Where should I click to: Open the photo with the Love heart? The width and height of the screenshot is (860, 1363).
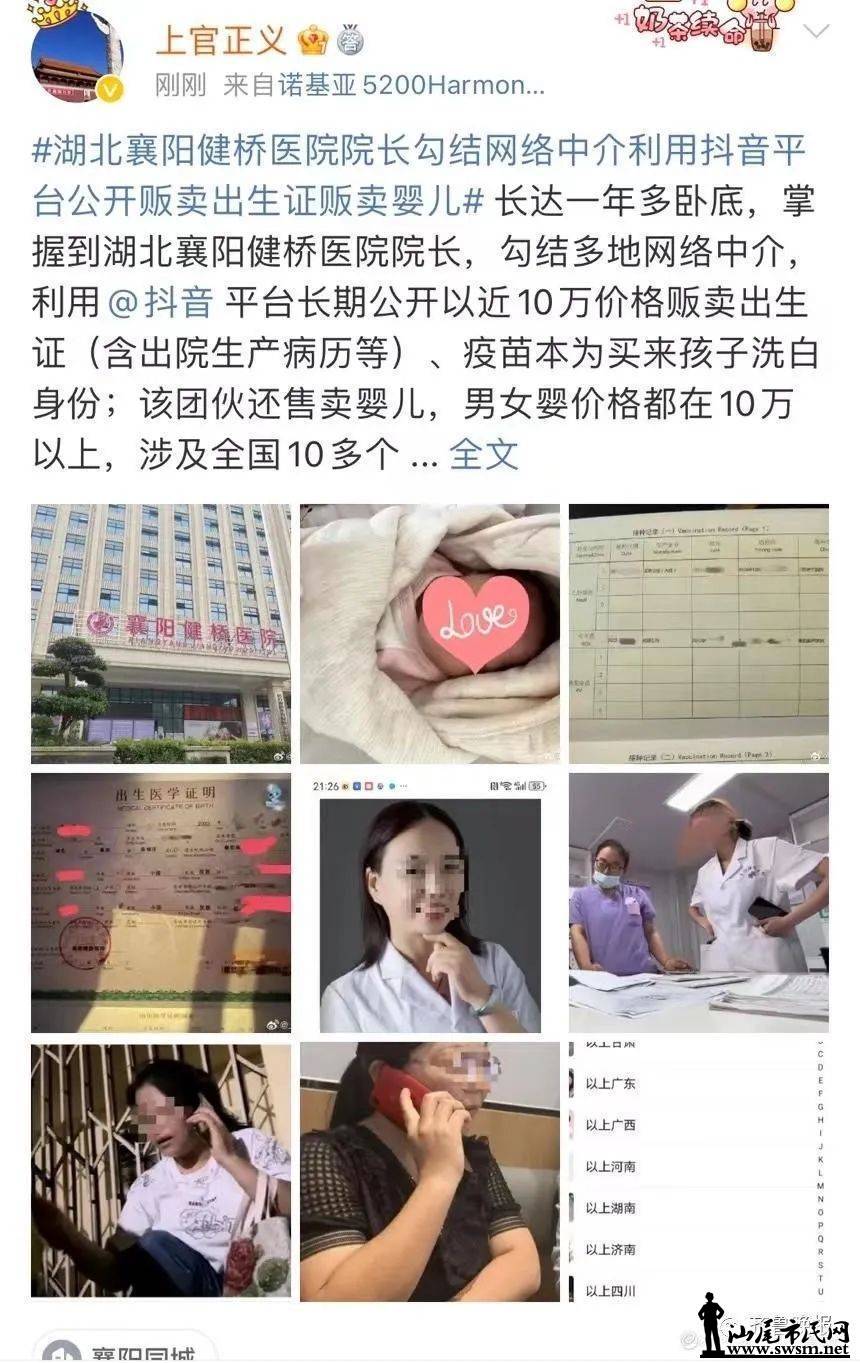pos(430,634)
